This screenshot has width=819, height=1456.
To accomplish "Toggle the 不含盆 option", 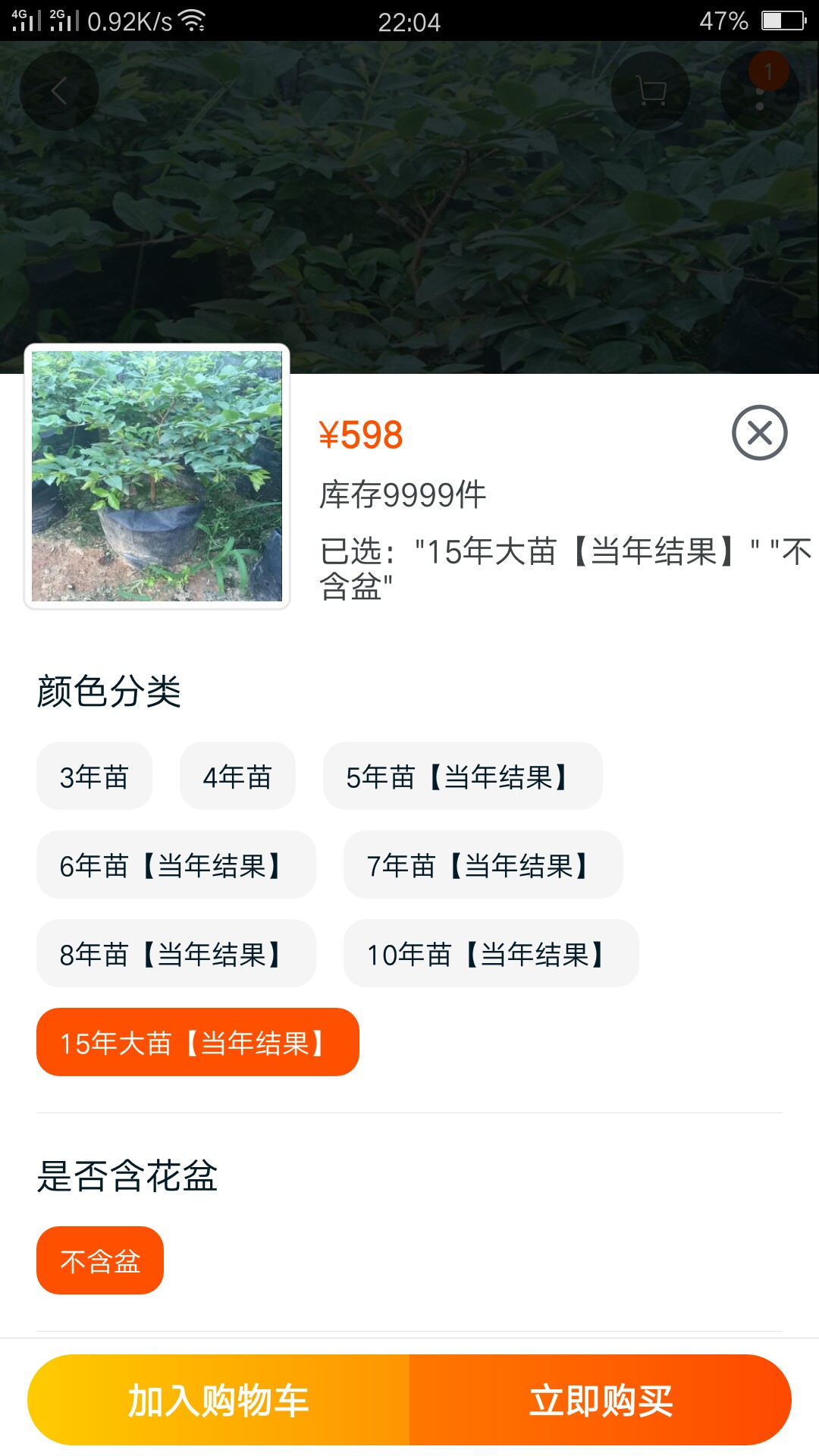I will 100,1260.
